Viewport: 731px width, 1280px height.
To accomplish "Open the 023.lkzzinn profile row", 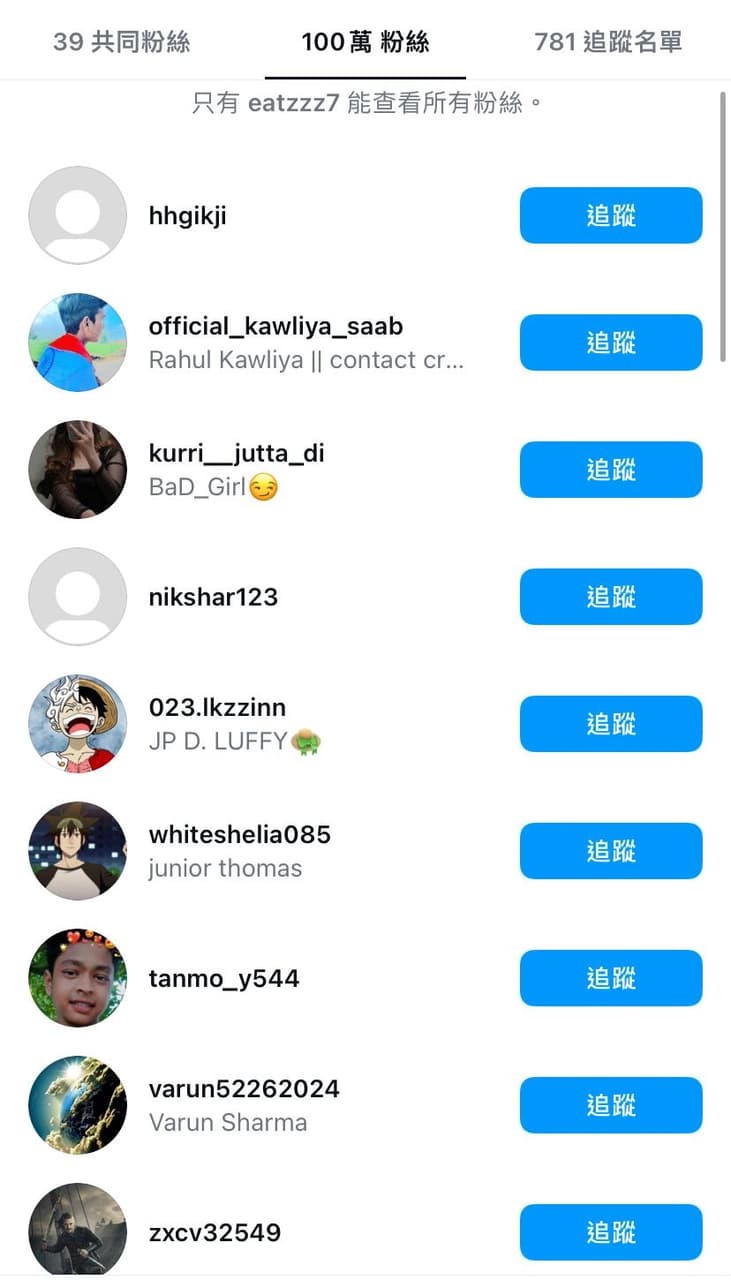I will pos(217,708).
